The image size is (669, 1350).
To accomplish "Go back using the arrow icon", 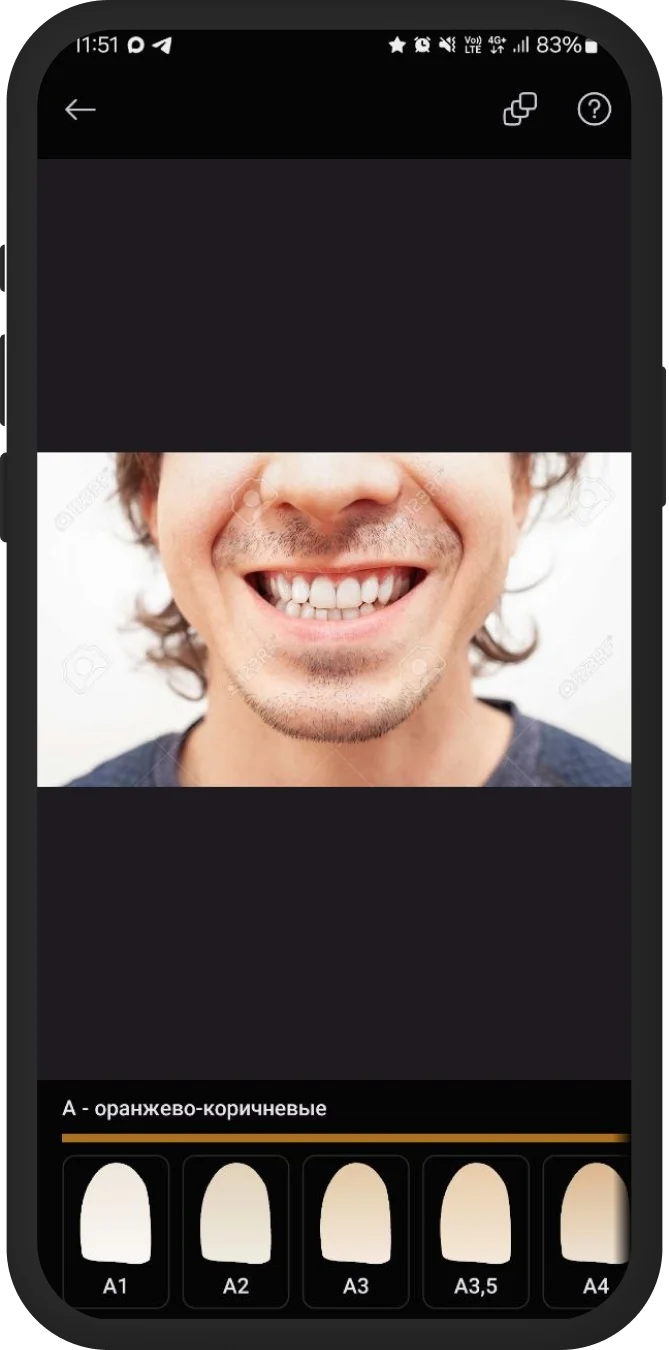I will tap(80, 110).
